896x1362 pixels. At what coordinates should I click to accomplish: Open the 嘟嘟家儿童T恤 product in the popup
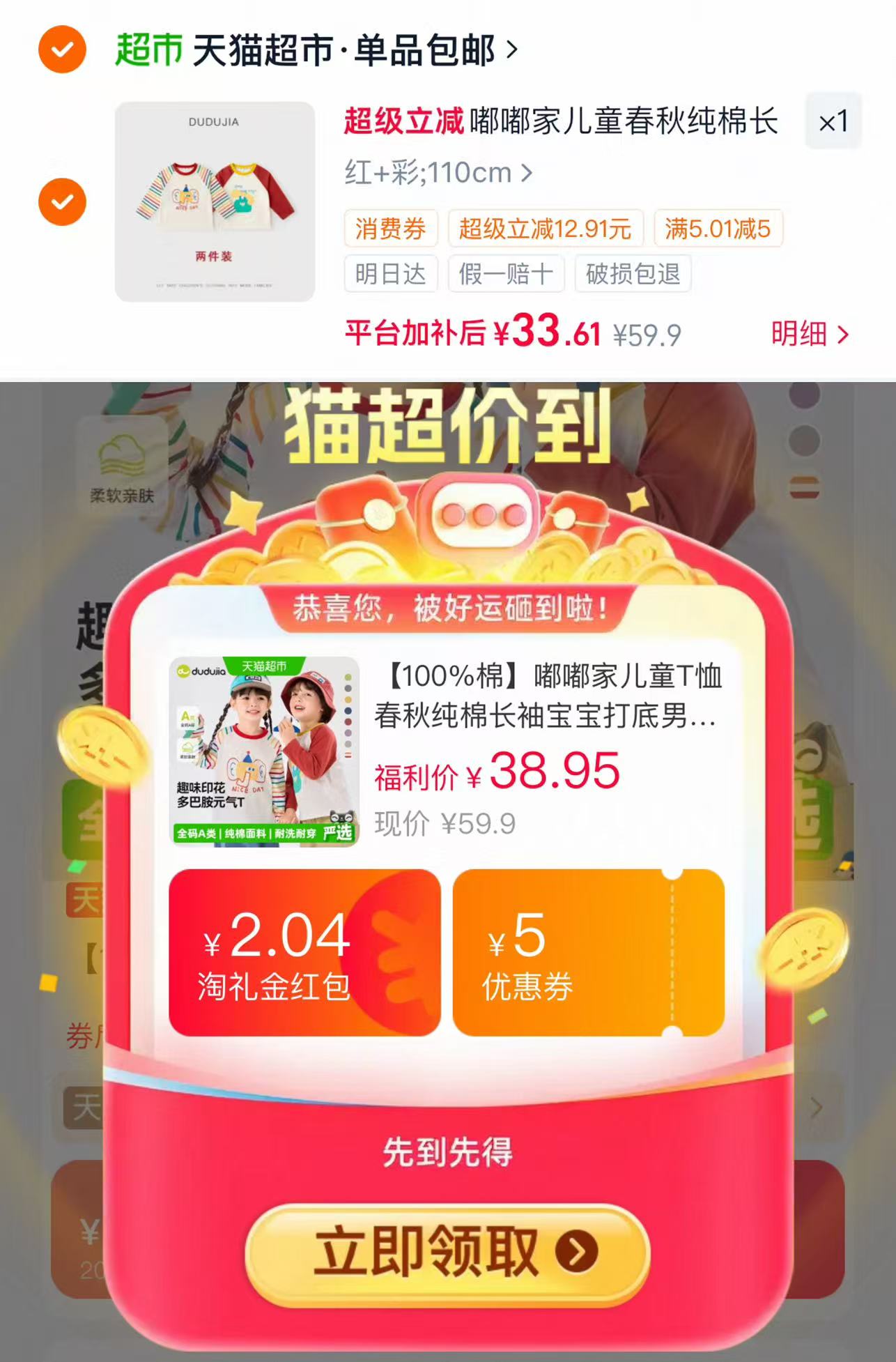(447, 751)
